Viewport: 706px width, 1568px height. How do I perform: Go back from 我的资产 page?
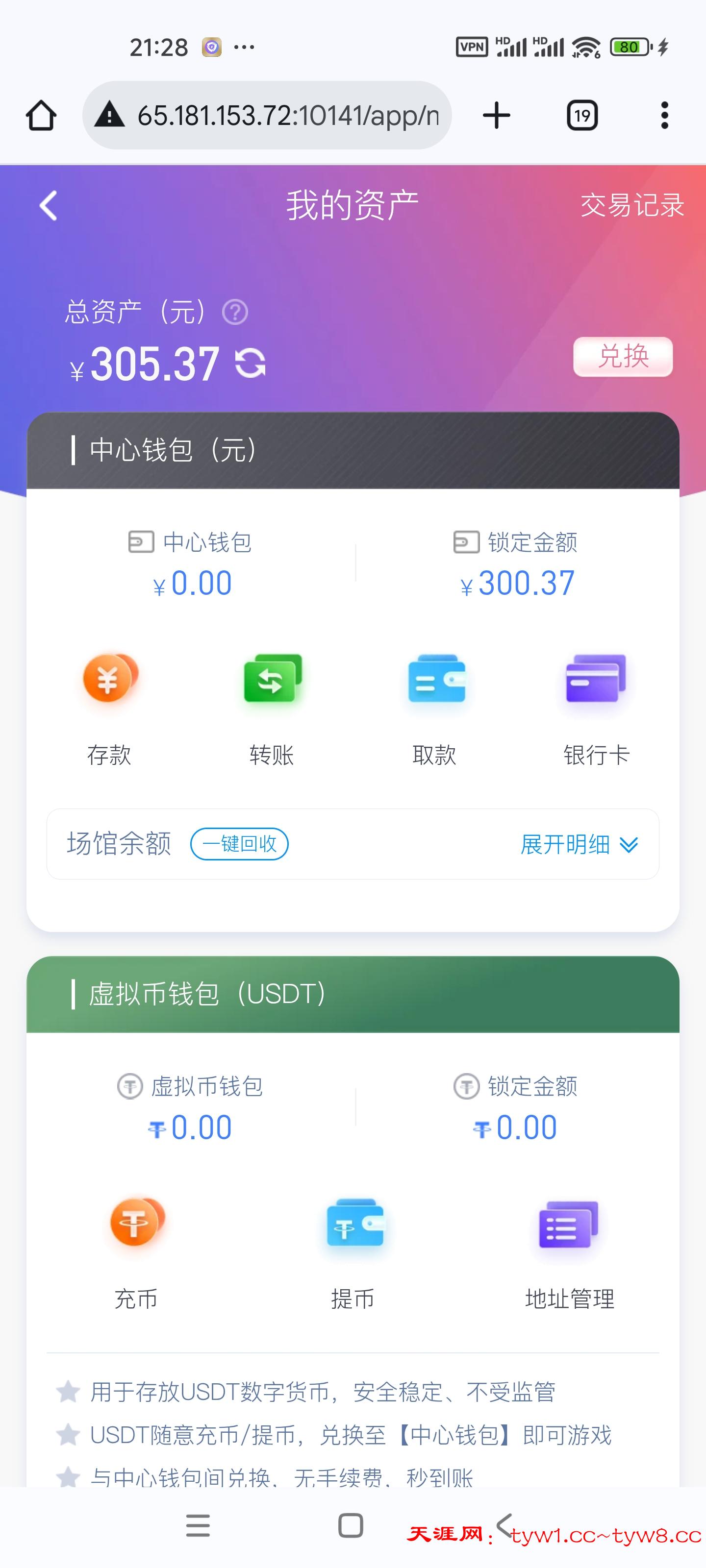coord(48,206)
